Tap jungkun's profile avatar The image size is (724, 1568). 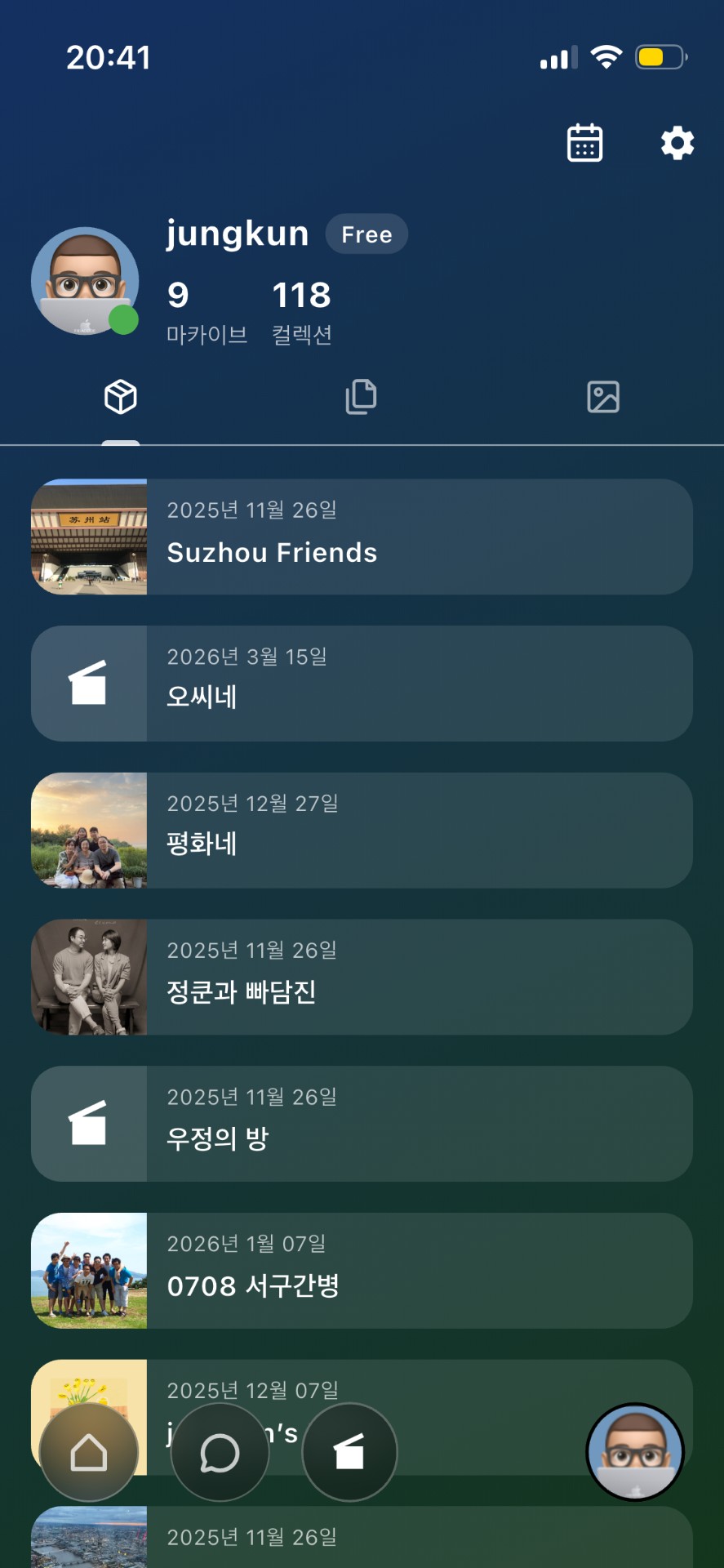tap(85, 281)
